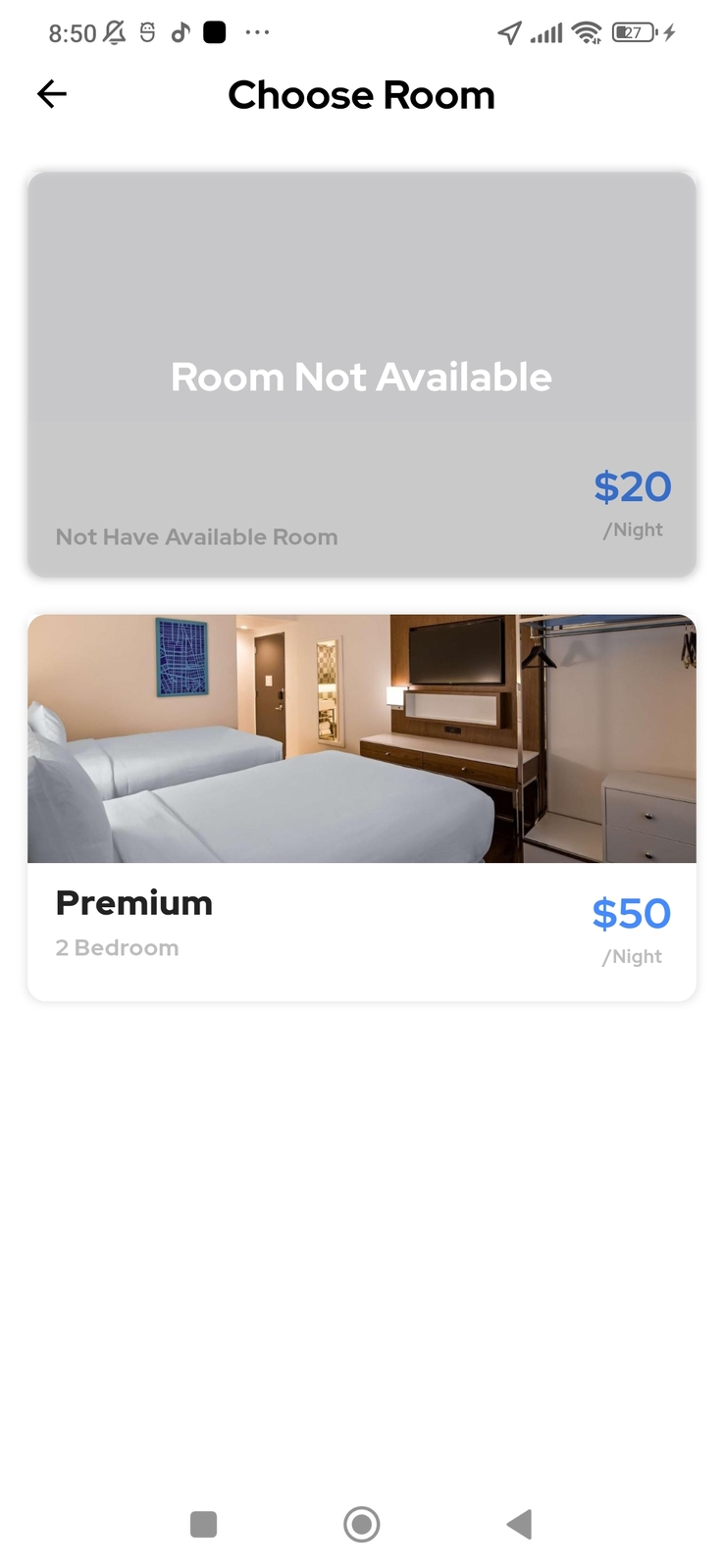Image resolution: width=724 pixels, height=1568 pixels.
Task: Open recent apps from navigation bar
Action: 203,1524
